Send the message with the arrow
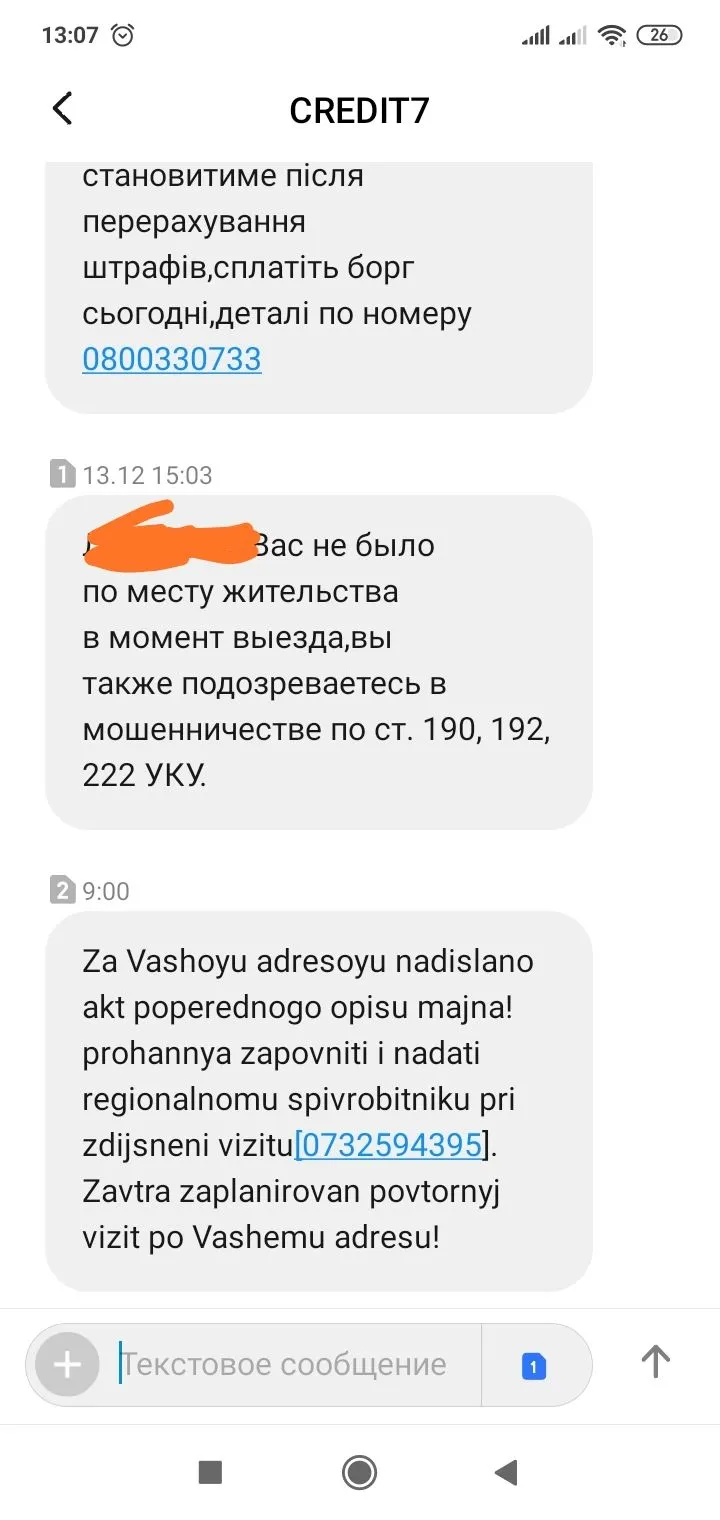The image size is (720, 1520). 655,1361
